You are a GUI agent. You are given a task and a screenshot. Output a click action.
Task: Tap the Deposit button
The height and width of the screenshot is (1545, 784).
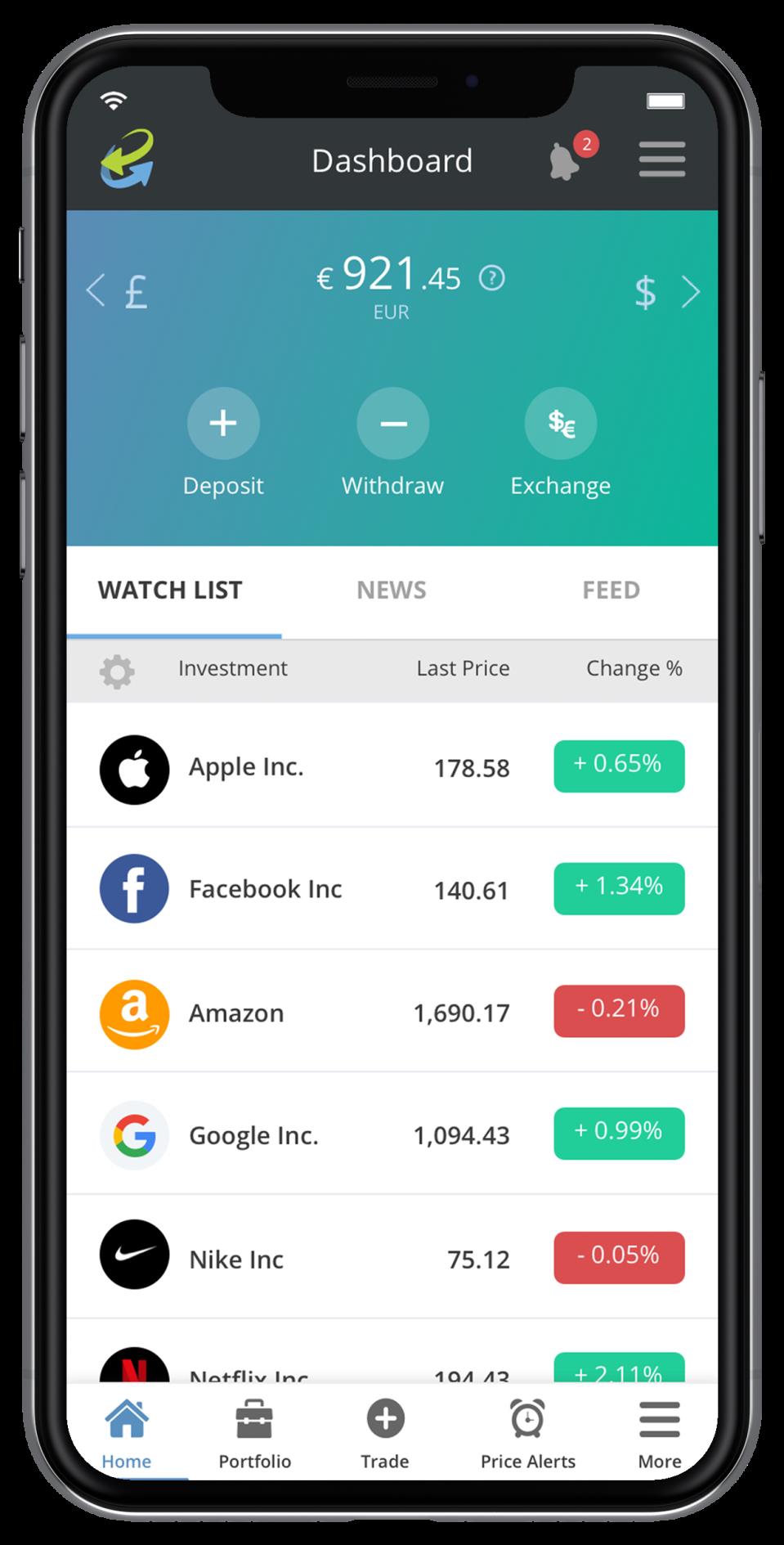pos(223,424)
